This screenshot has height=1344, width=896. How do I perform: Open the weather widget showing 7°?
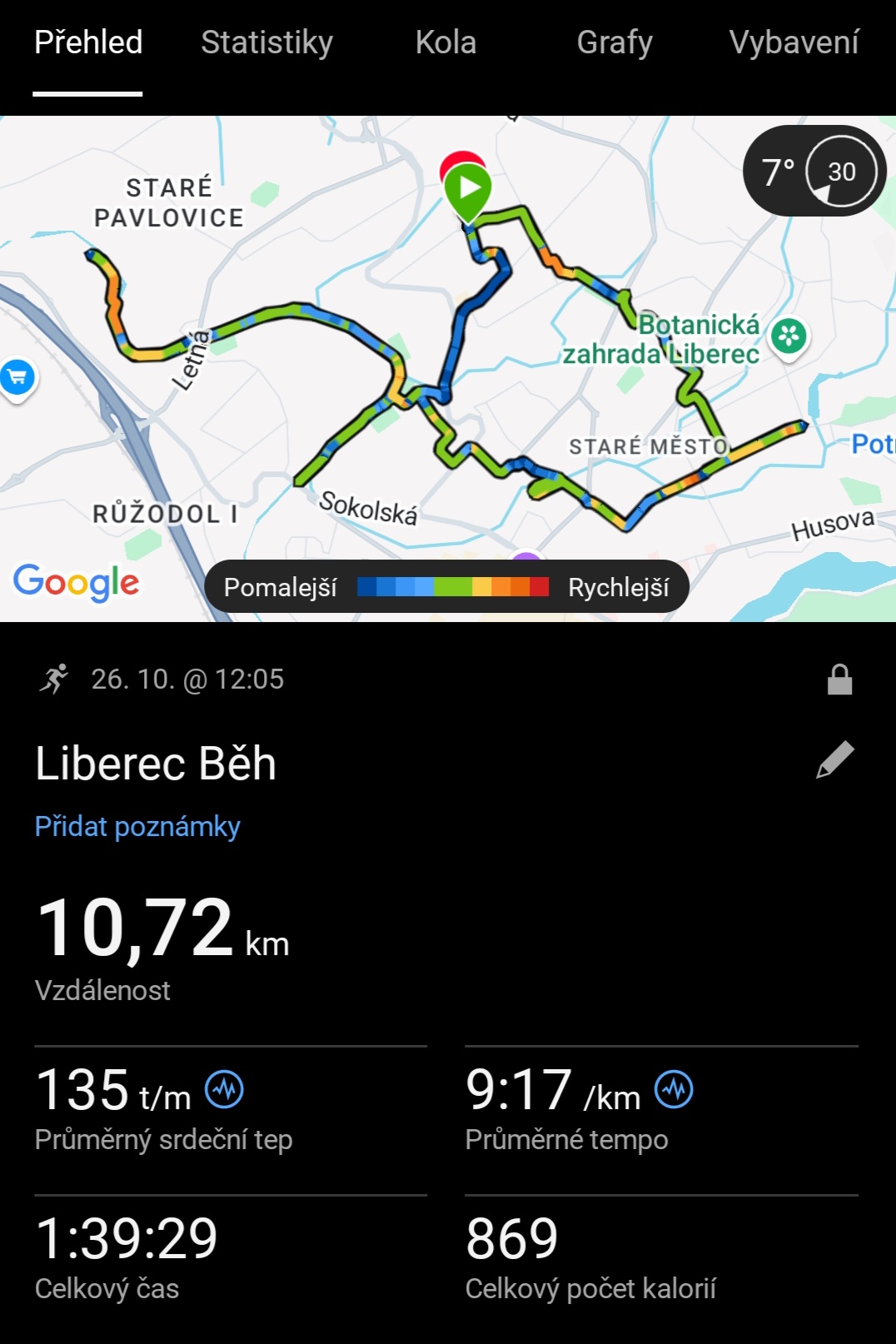814,171
